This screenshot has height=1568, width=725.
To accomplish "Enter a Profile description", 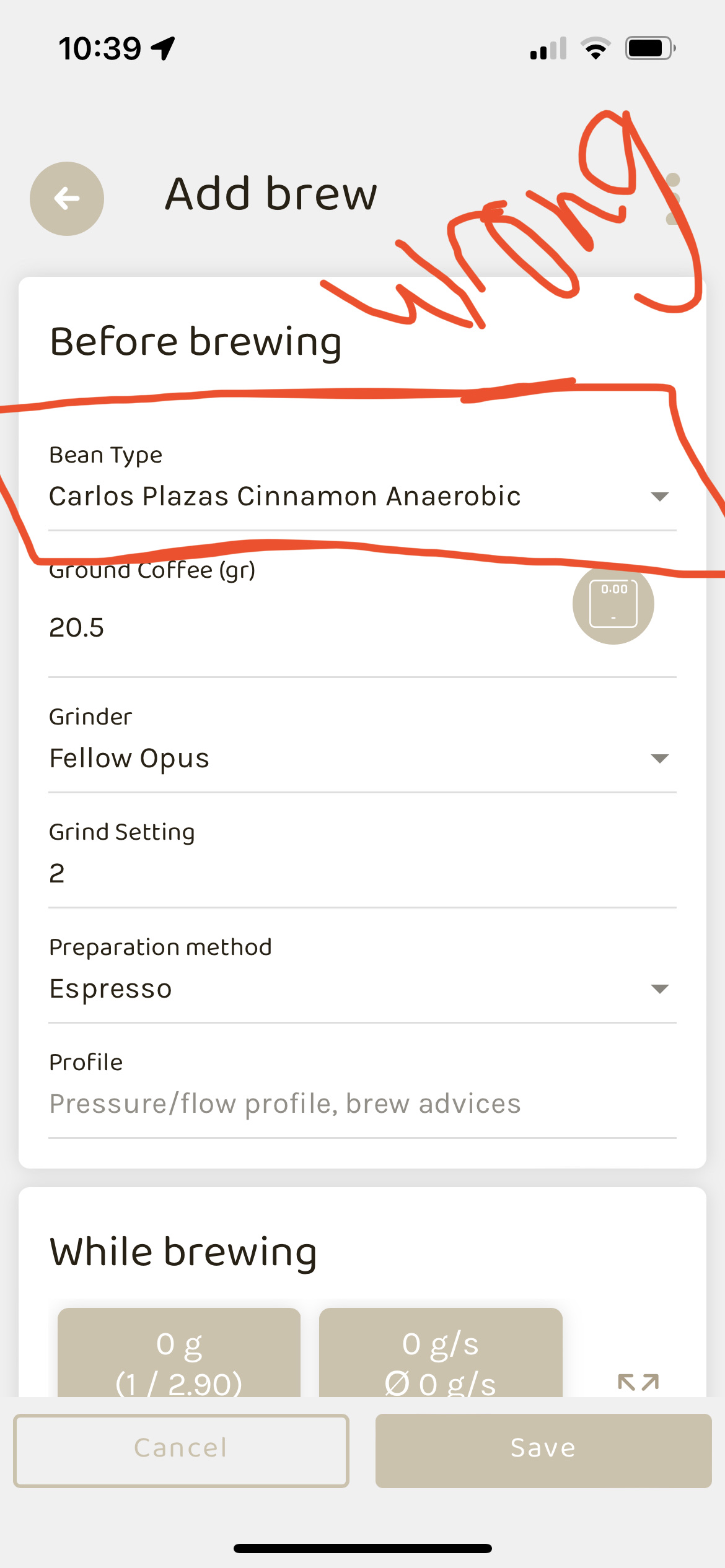I will pyautogui.click(x=362, y=1091).
